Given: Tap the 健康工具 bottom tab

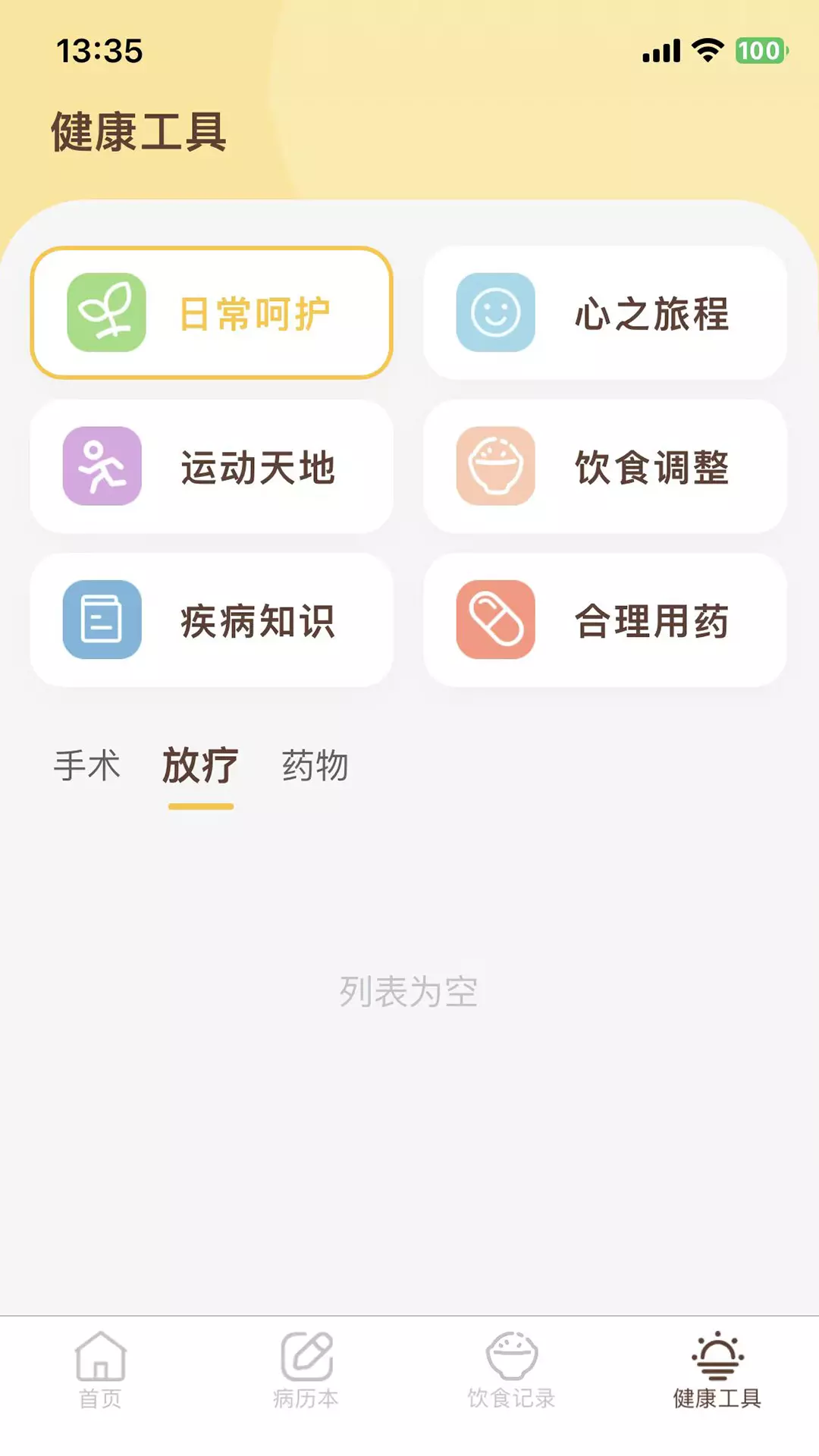Looking at the screenshot, I should 717,1370.
